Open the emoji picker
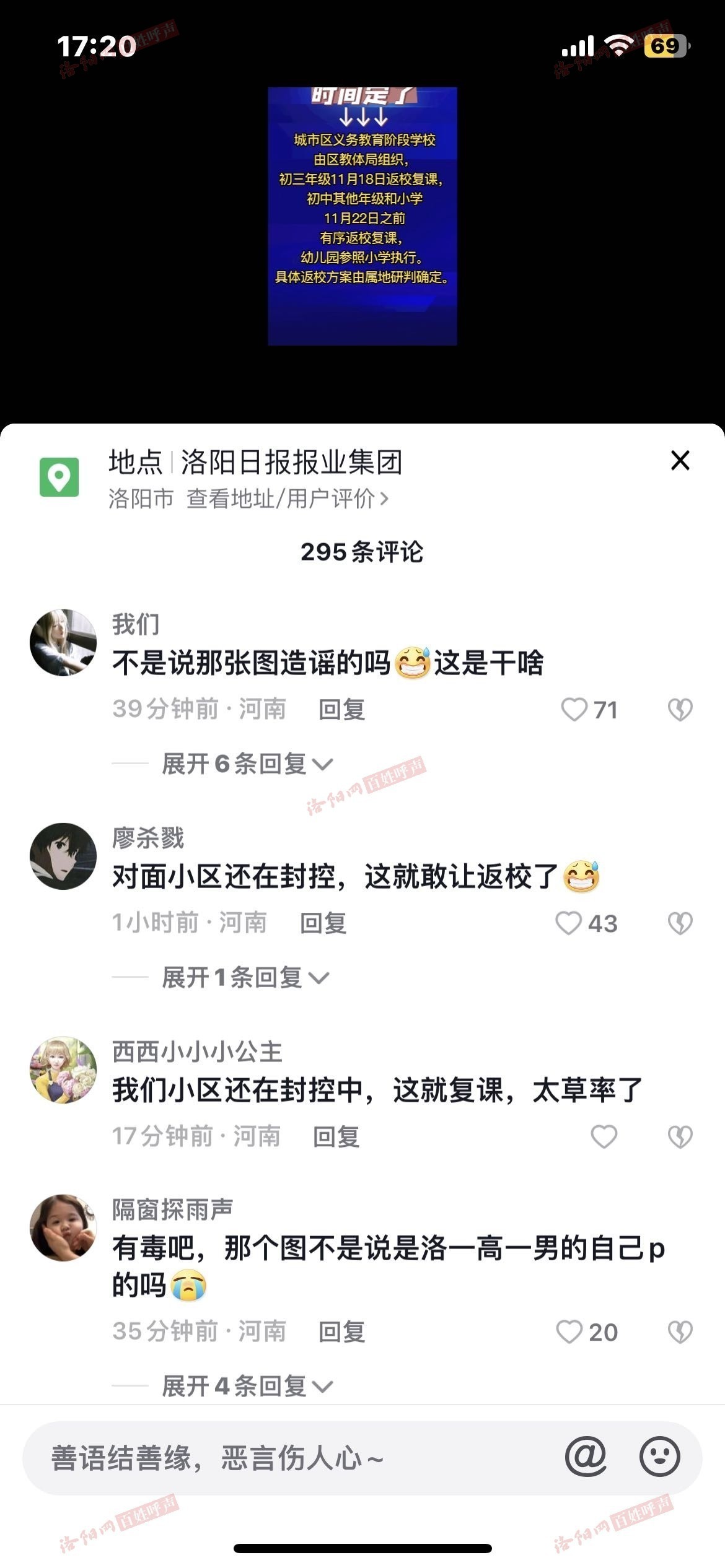Viewport: 725px width, 1568px height. (x=659, y=1457)
